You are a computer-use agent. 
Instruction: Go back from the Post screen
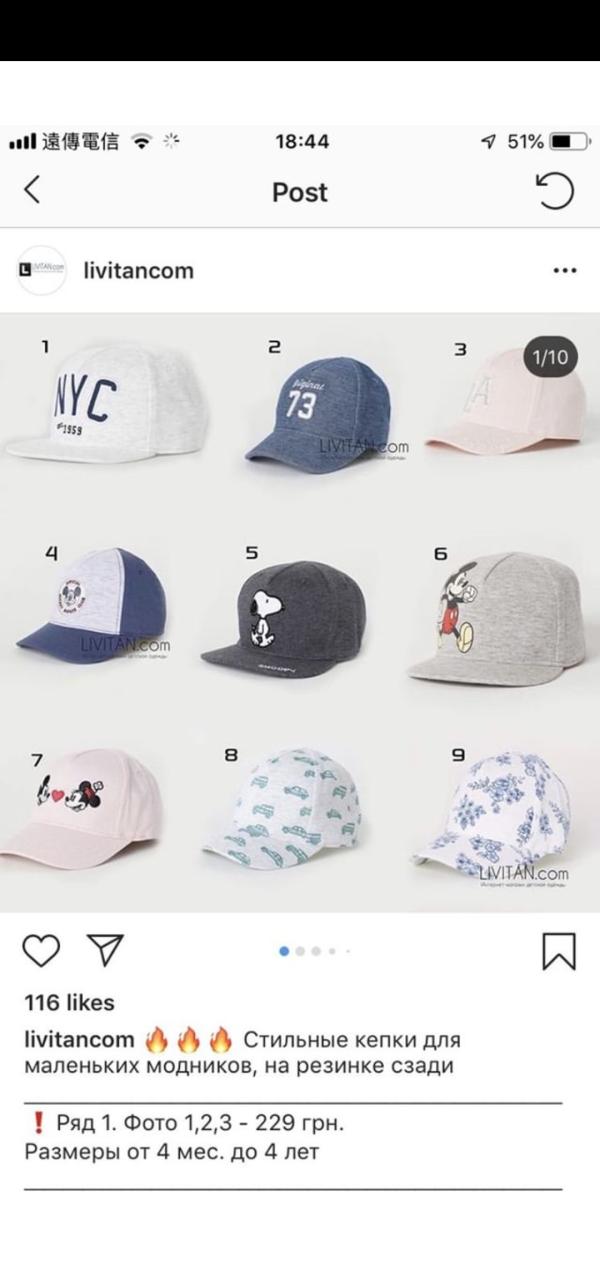pyautogui.click(x=32, y=190)
